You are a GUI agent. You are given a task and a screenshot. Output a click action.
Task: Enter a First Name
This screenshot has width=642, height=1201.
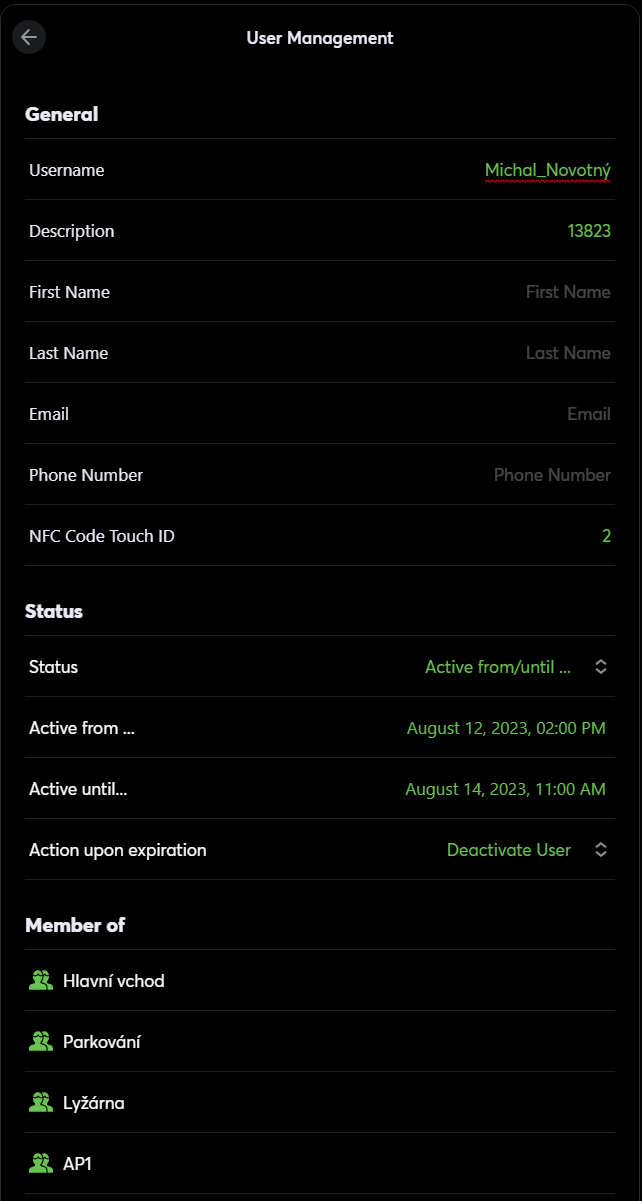pyautogui.click(x=568, y=292)
